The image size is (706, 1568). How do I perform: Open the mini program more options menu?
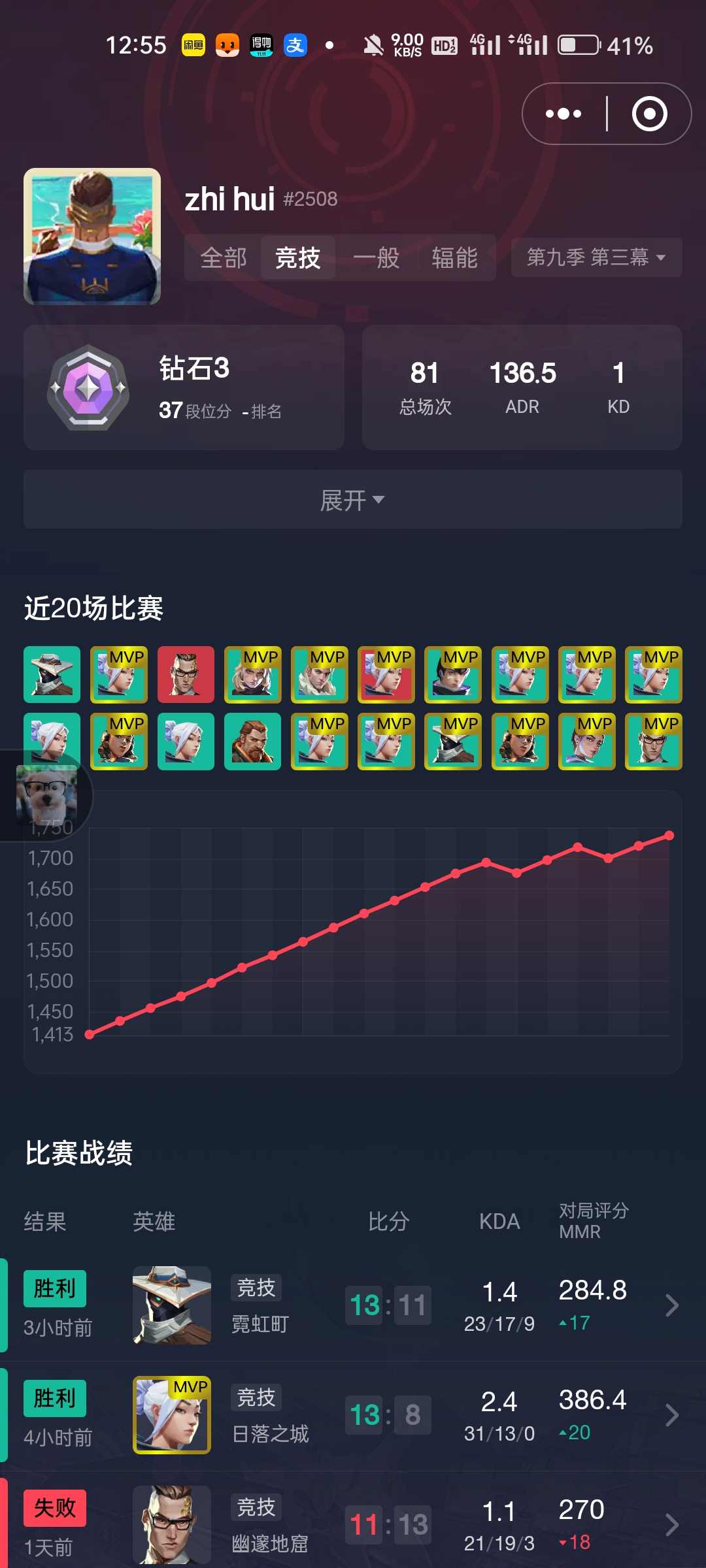point(563,114)
